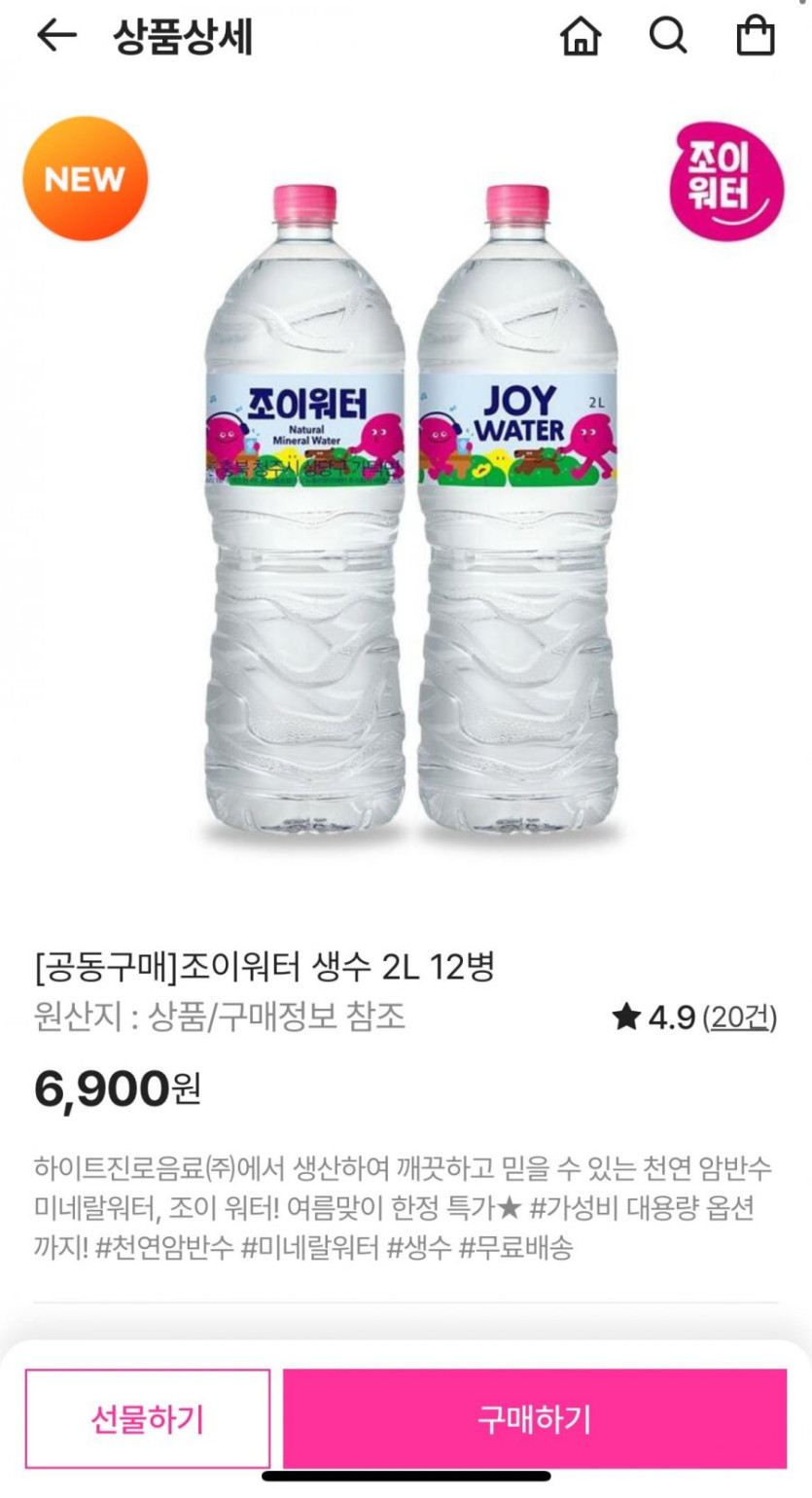Tap the 선물하기 gift button
812x1498 pixels.
click(x=148, y=1419)
